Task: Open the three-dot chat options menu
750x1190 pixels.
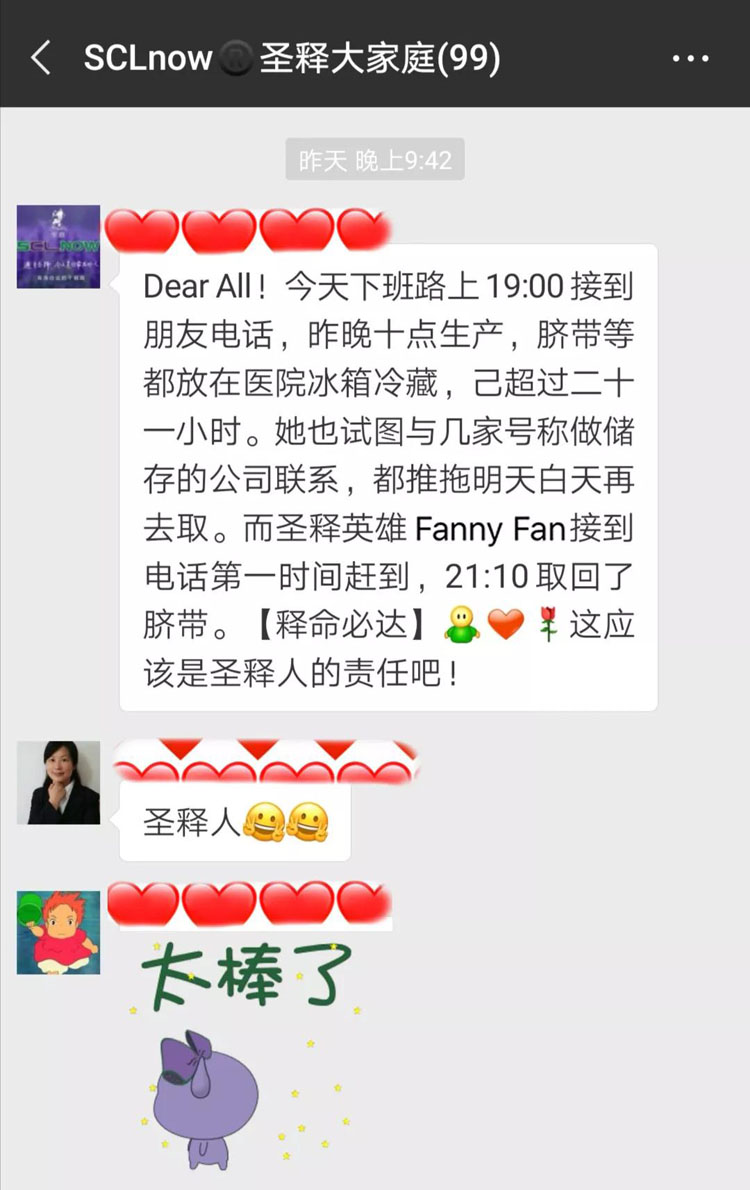Action: point(690,59)
